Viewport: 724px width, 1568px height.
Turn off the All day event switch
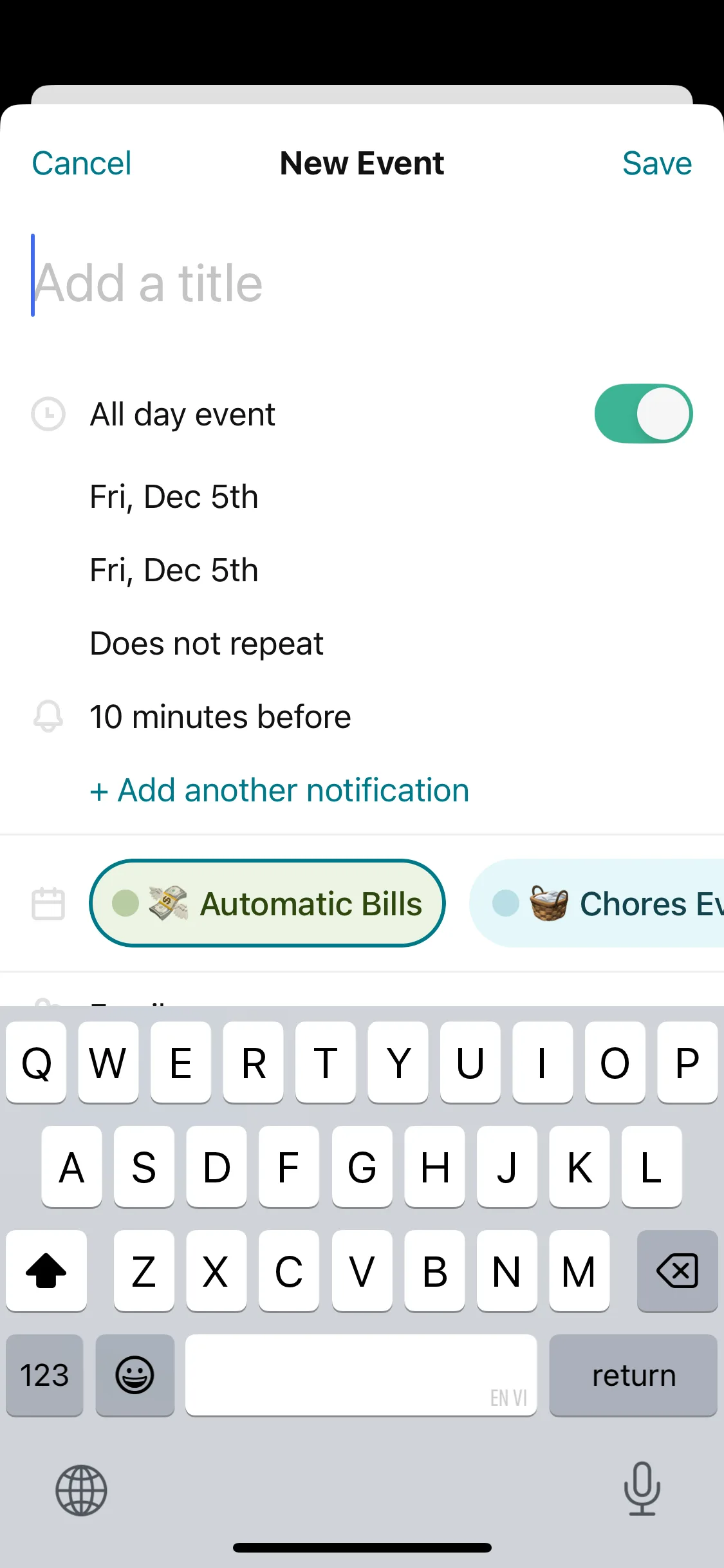point(643,414)
